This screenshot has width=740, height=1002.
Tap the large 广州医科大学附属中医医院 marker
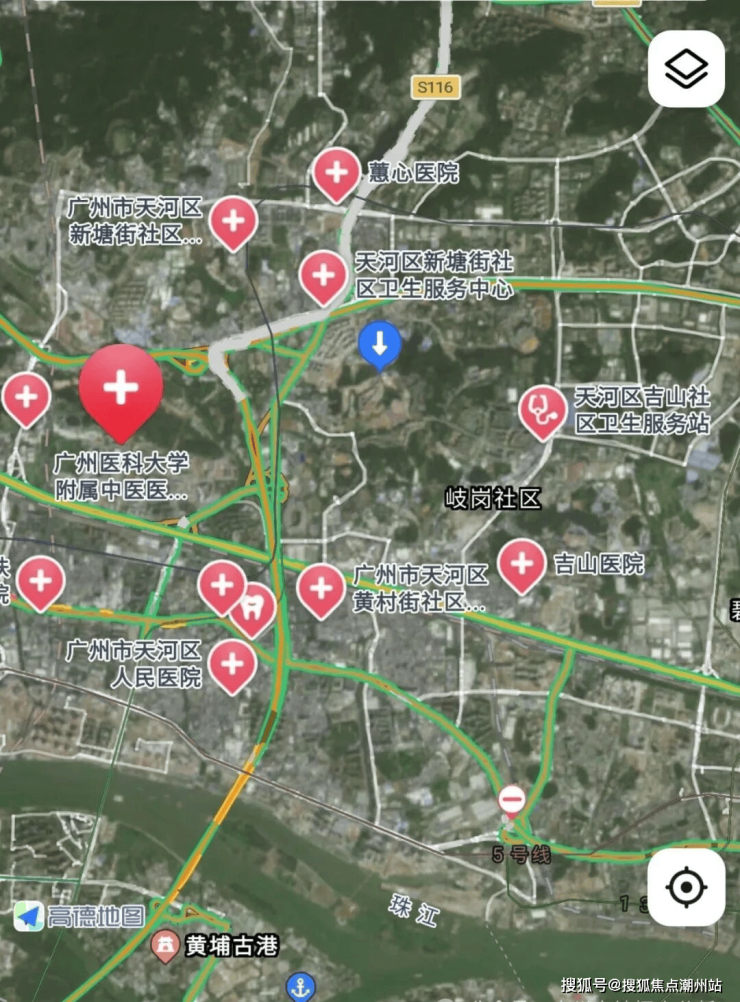point(121,388)
